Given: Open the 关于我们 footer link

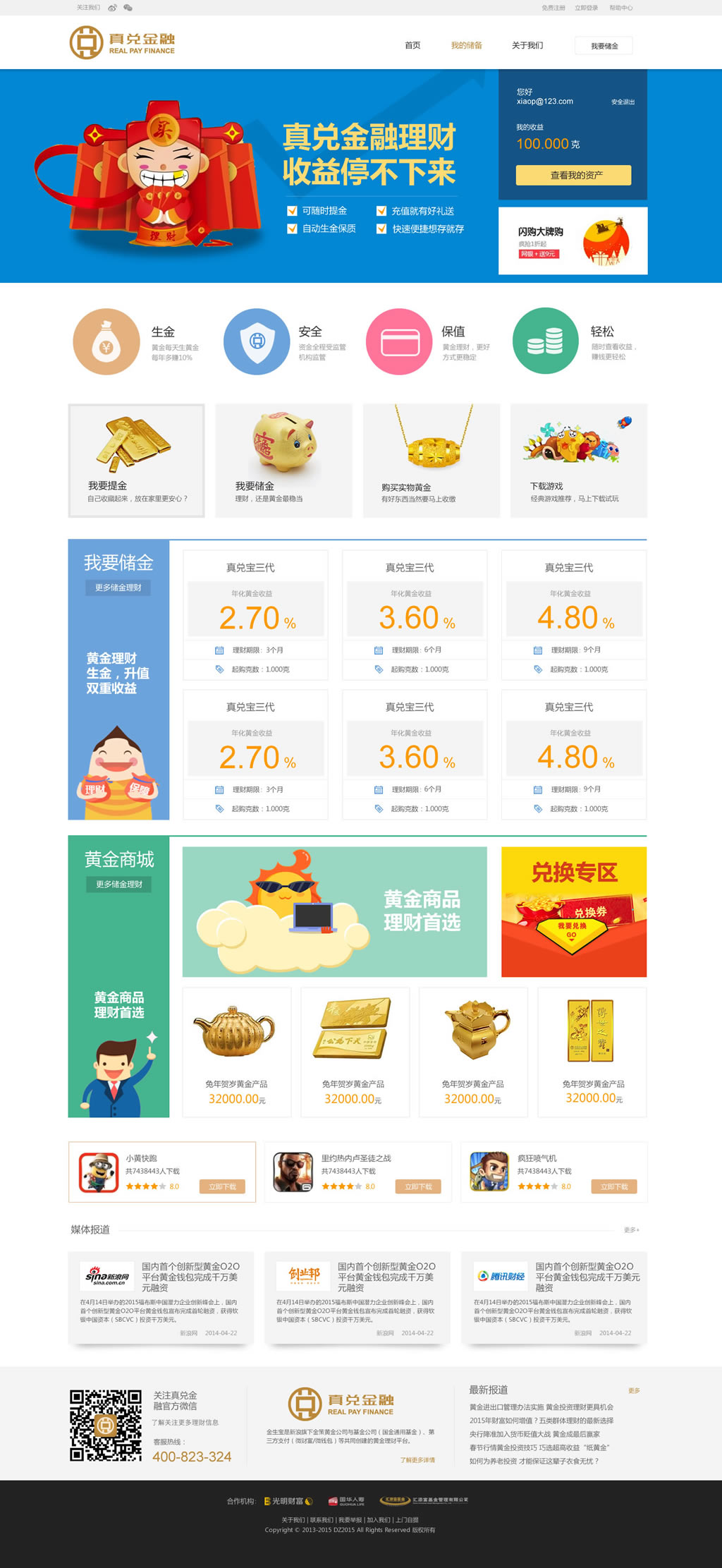Looking at the screenshot, I should click(293, 1520).
